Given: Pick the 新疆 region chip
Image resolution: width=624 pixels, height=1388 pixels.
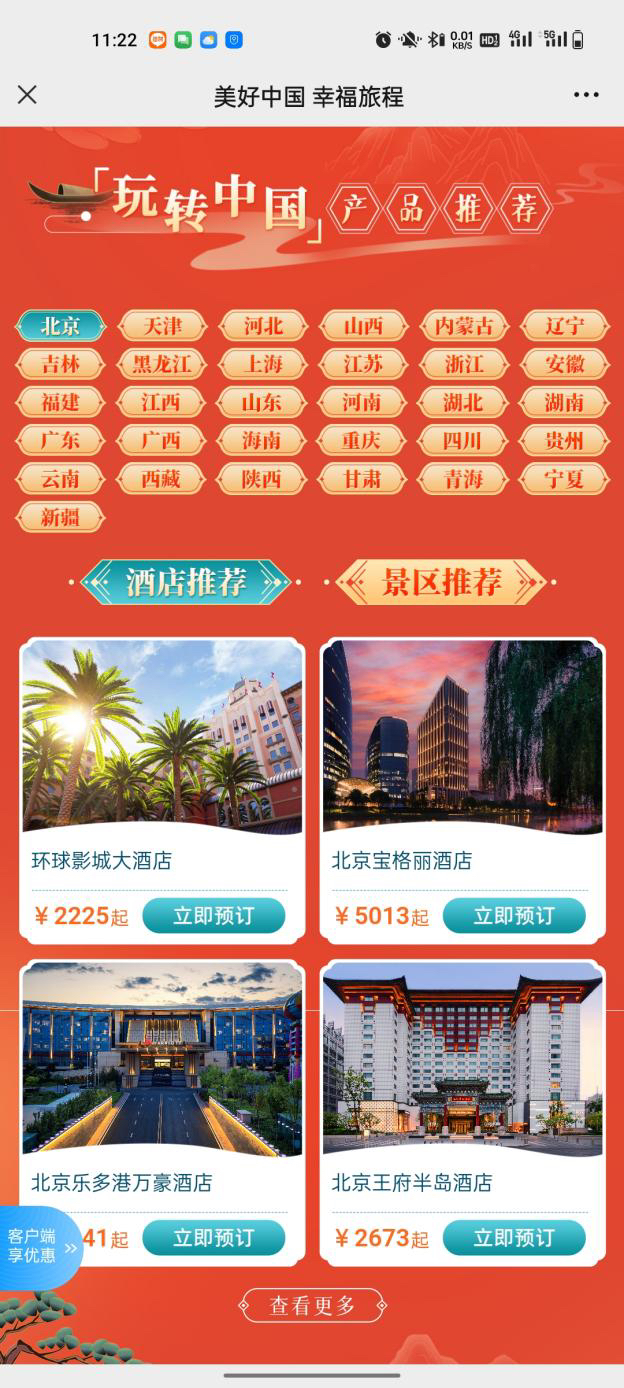Looking at the screenshot, I should point(60,517).
